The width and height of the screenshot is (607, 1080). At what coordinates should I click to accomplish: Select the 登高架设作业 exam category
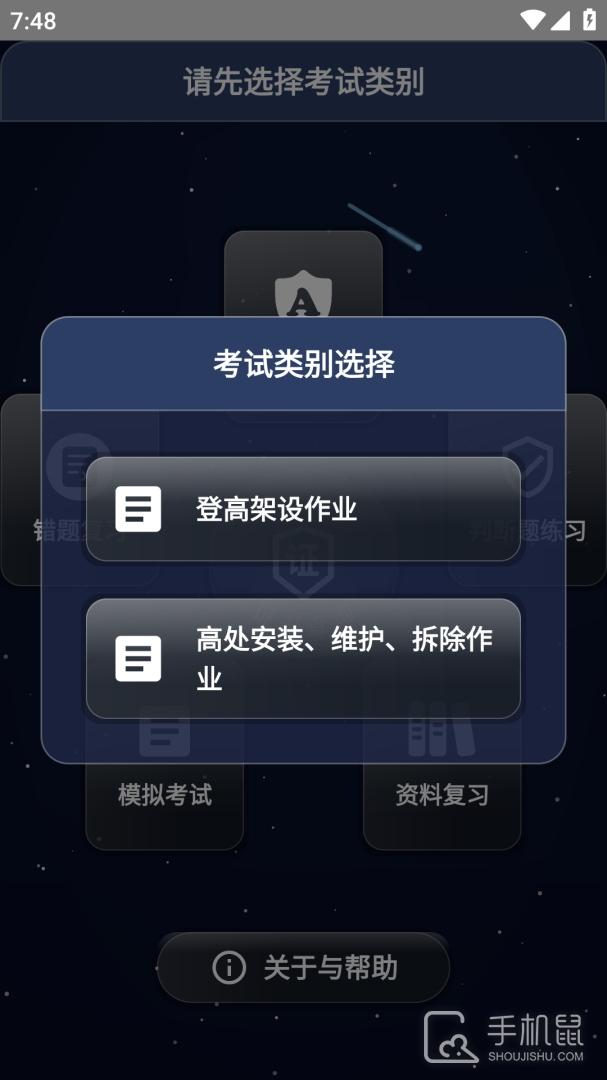(x=303, y=509)
